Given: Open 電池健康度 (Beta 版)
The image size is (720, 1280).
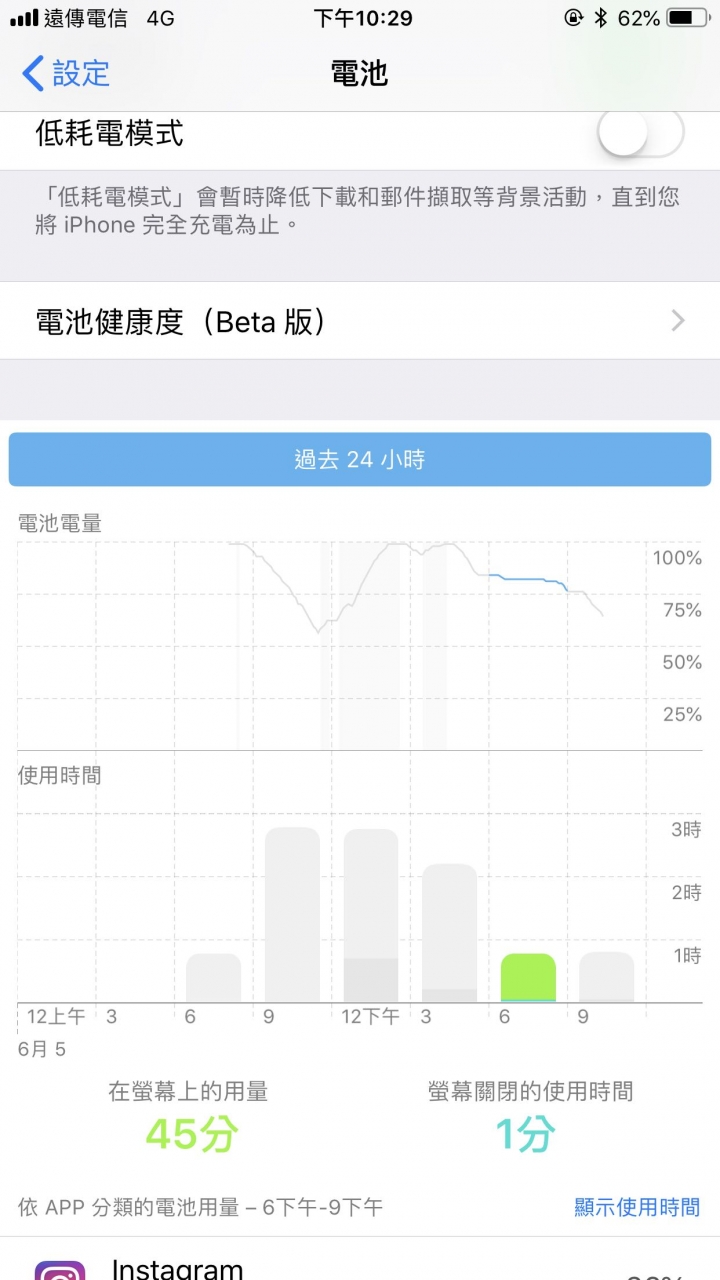Looking at the screenshot, I should (x=360, y=321).
